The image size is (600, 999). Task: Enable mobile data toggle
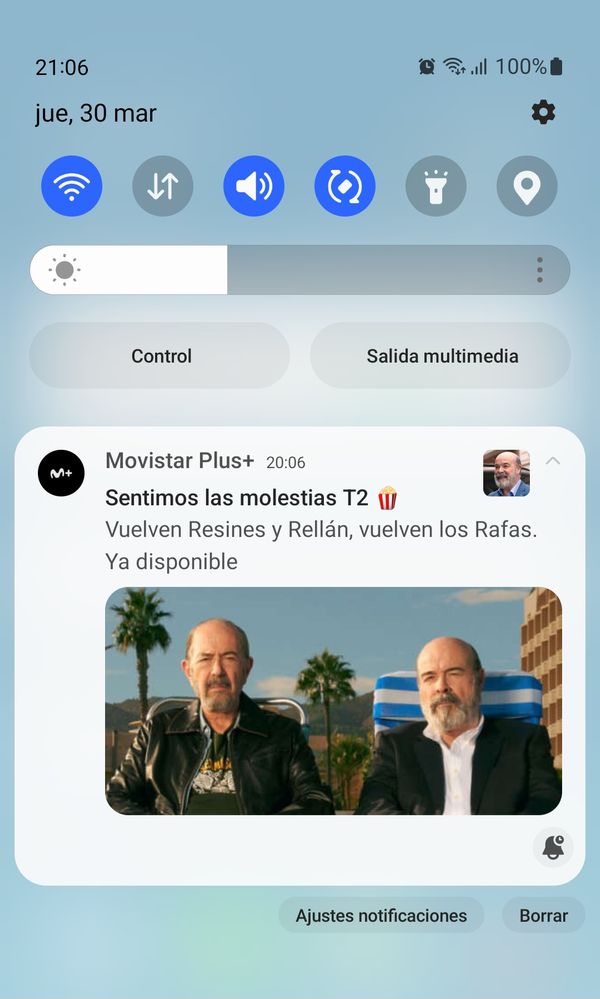(162, 186)
